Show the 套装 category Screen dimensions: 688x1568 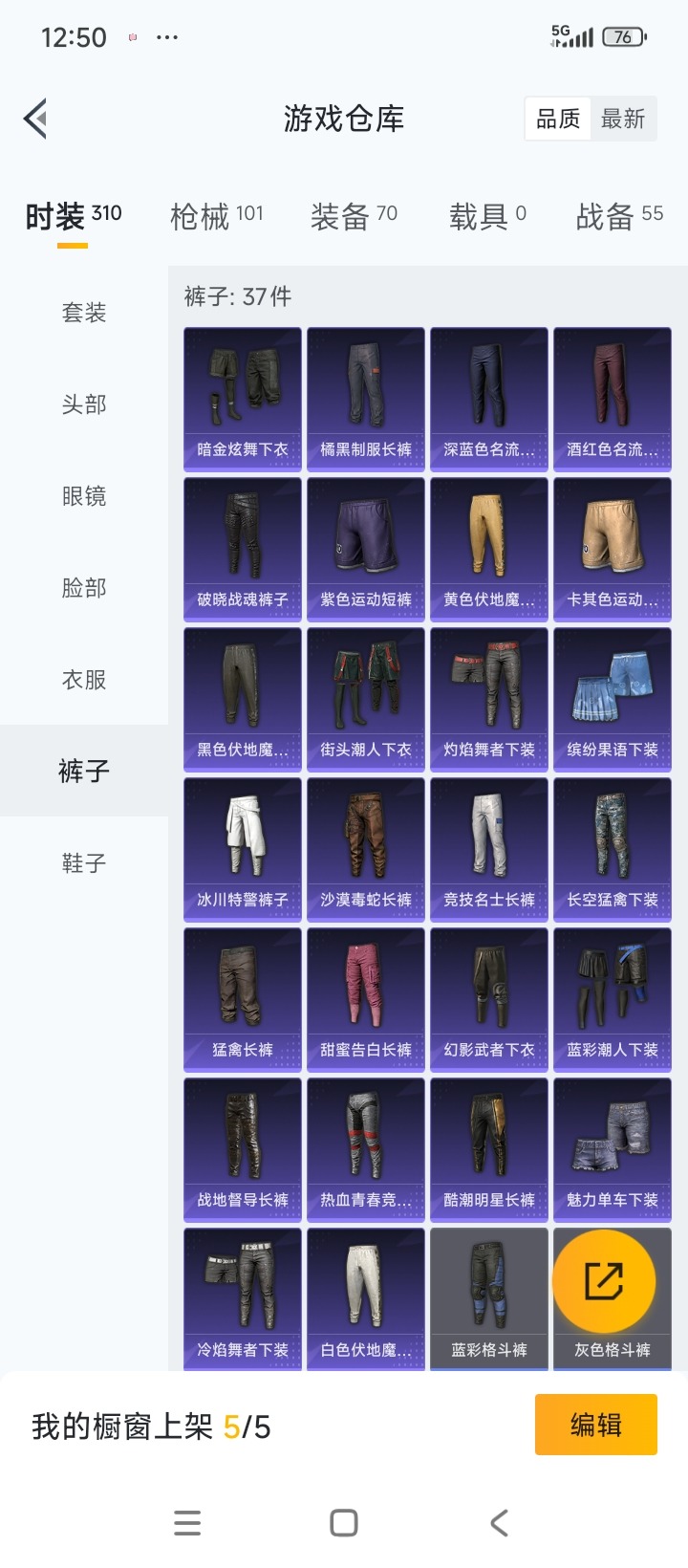pyautogui.click(x=84, y=313)
